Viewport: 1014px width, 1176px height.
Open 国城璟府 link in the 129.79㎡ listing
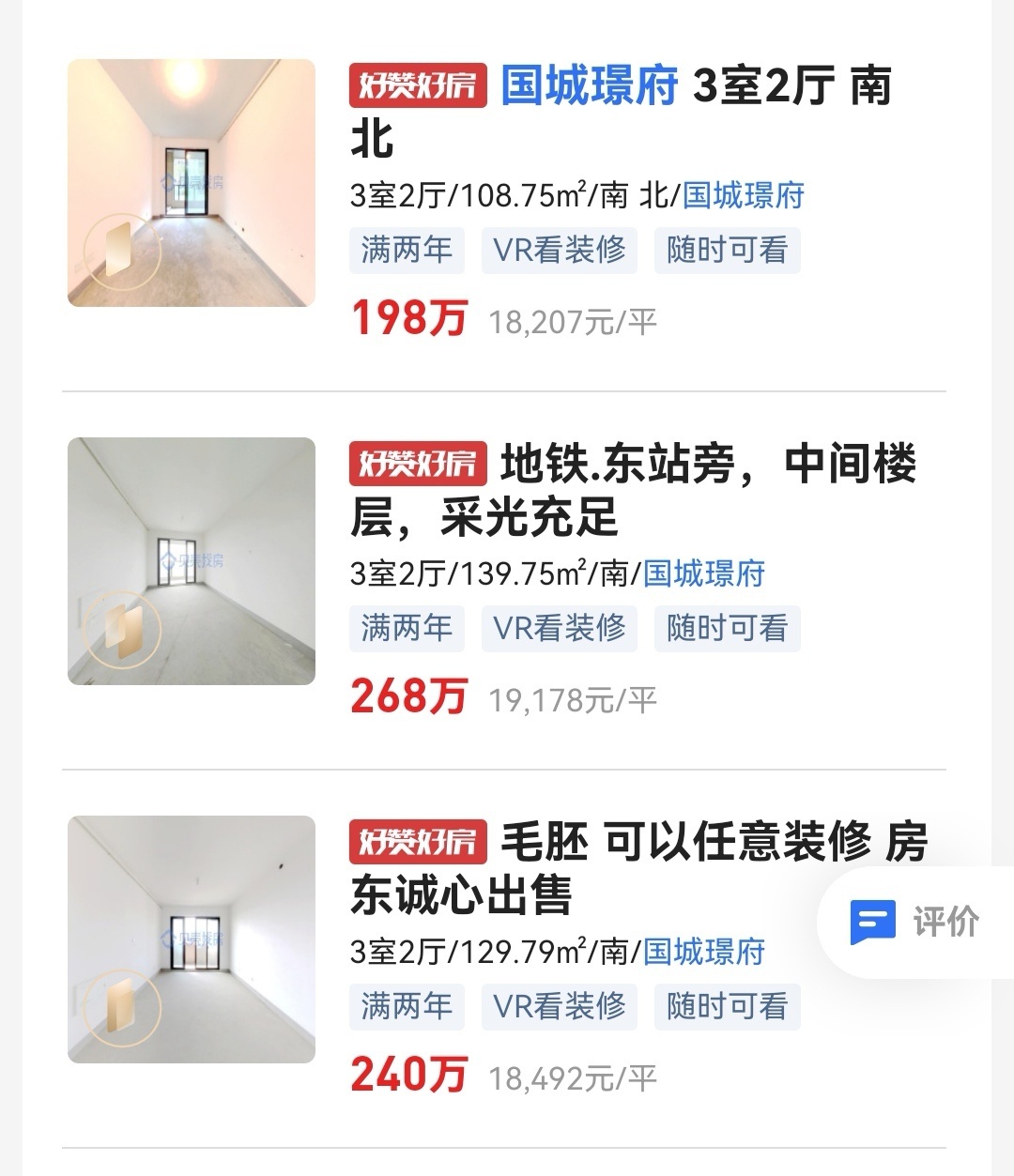(x=704, y=952)
